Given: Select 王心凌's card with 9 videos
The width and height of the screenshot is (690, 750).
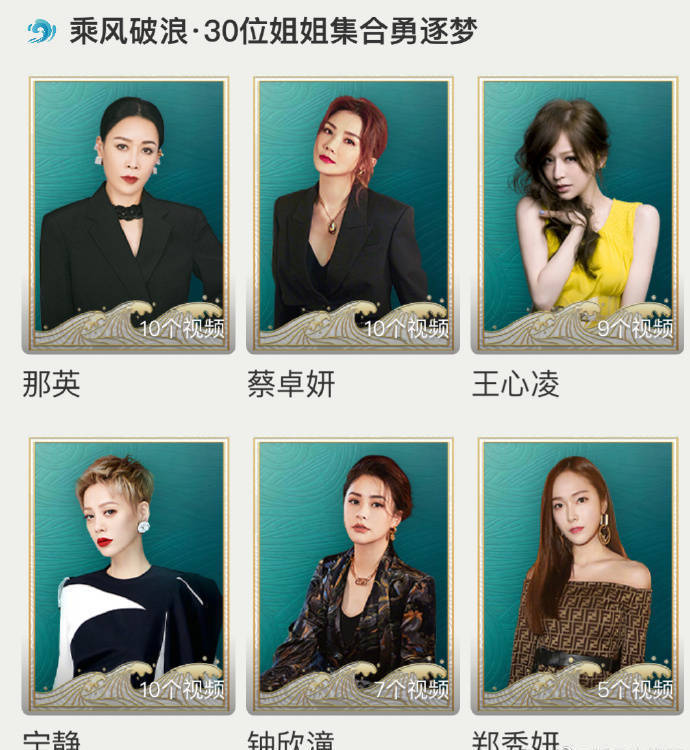Looking at the screenshot, I should [578, 213].
